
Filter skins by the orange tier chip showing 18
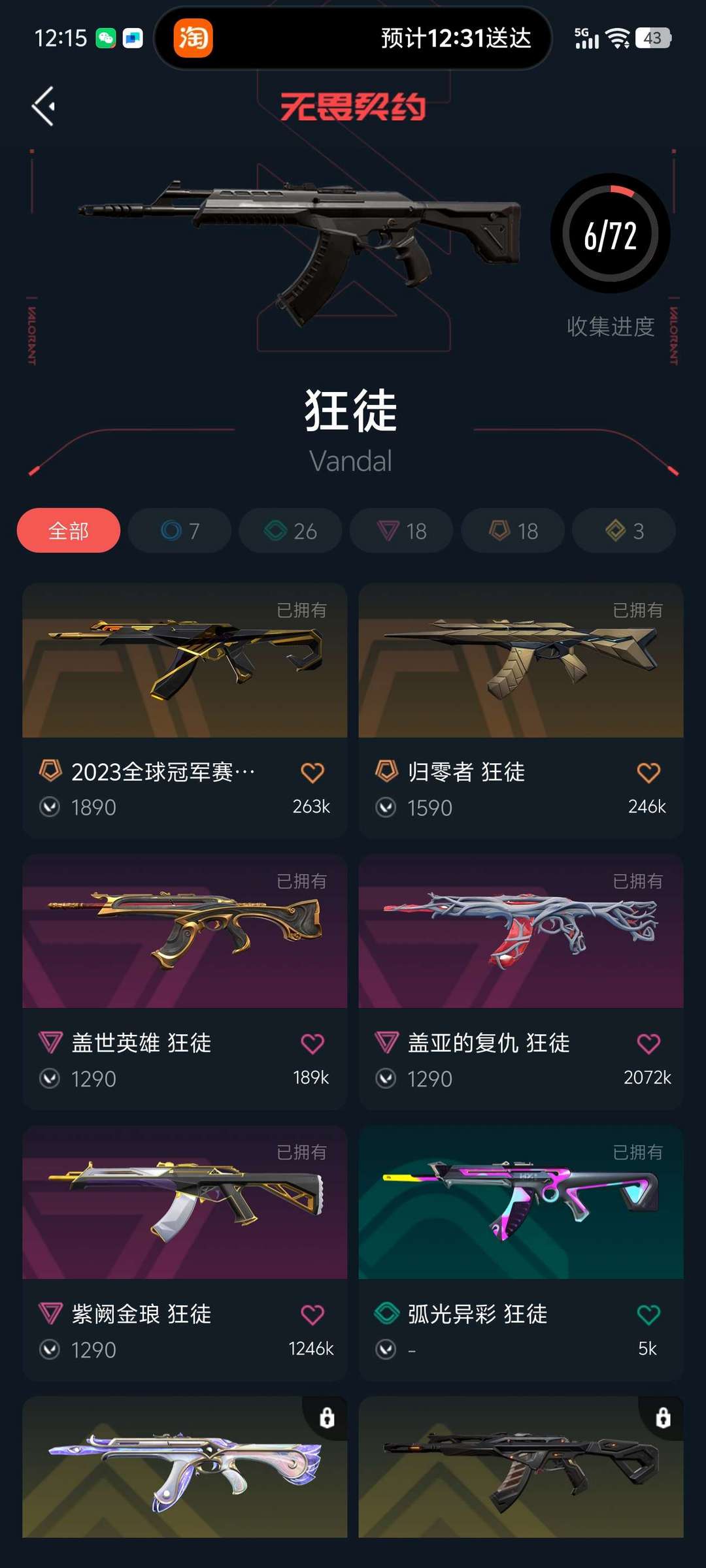tap(513, 531)
